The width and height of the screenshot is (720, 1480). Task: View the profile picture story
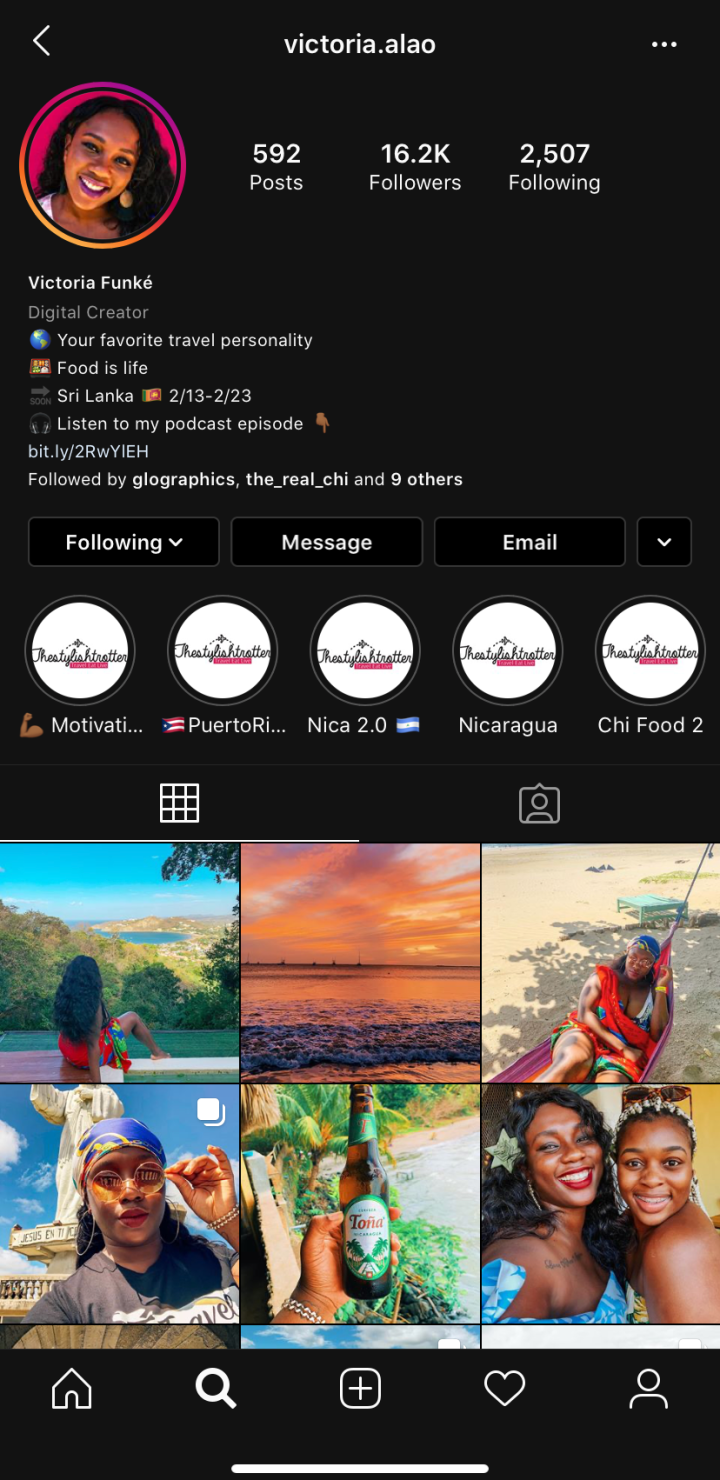coord(103,166)
